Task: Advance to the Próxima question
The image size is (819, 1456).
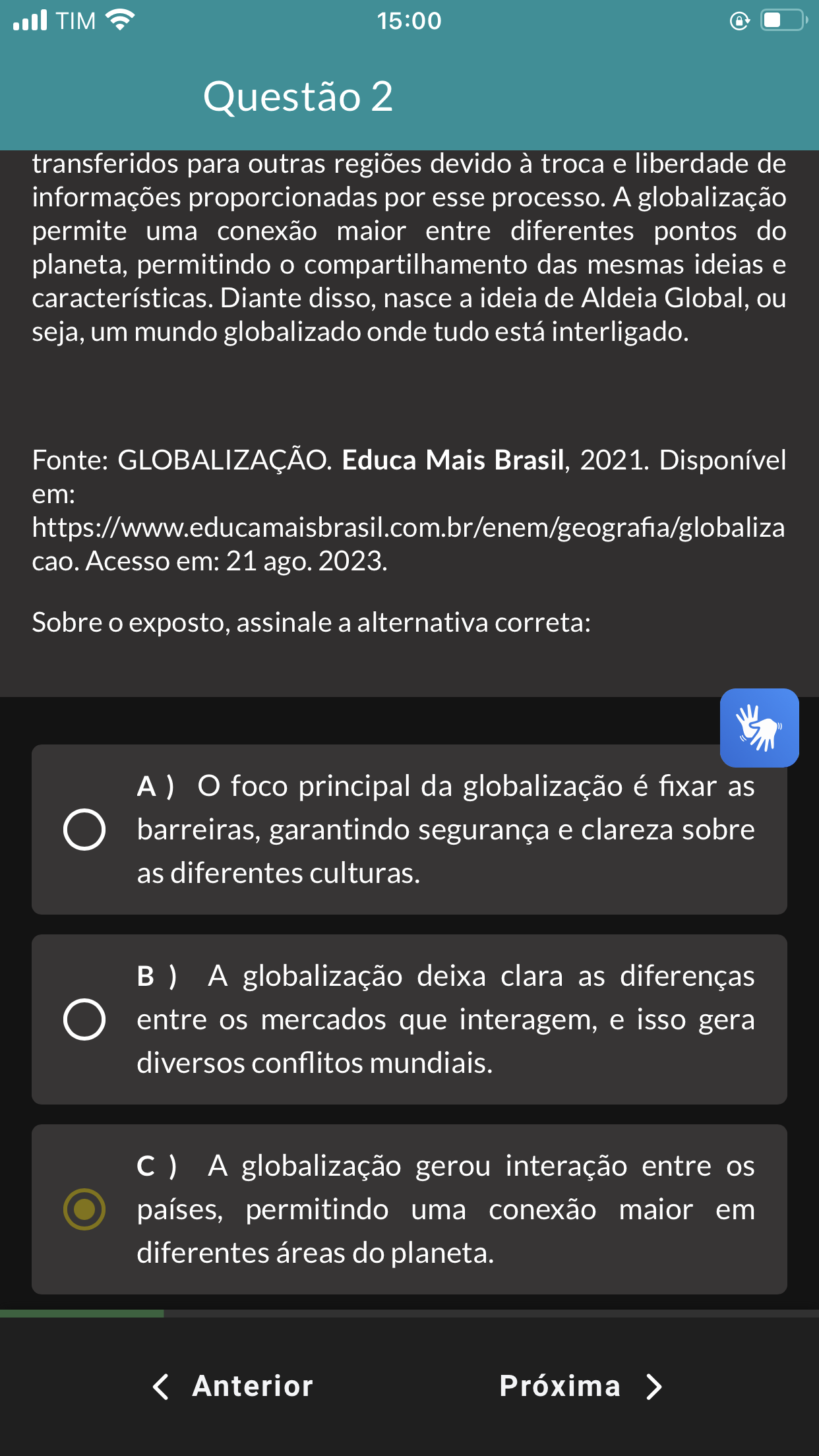Action: click(x=580, y=1386)
